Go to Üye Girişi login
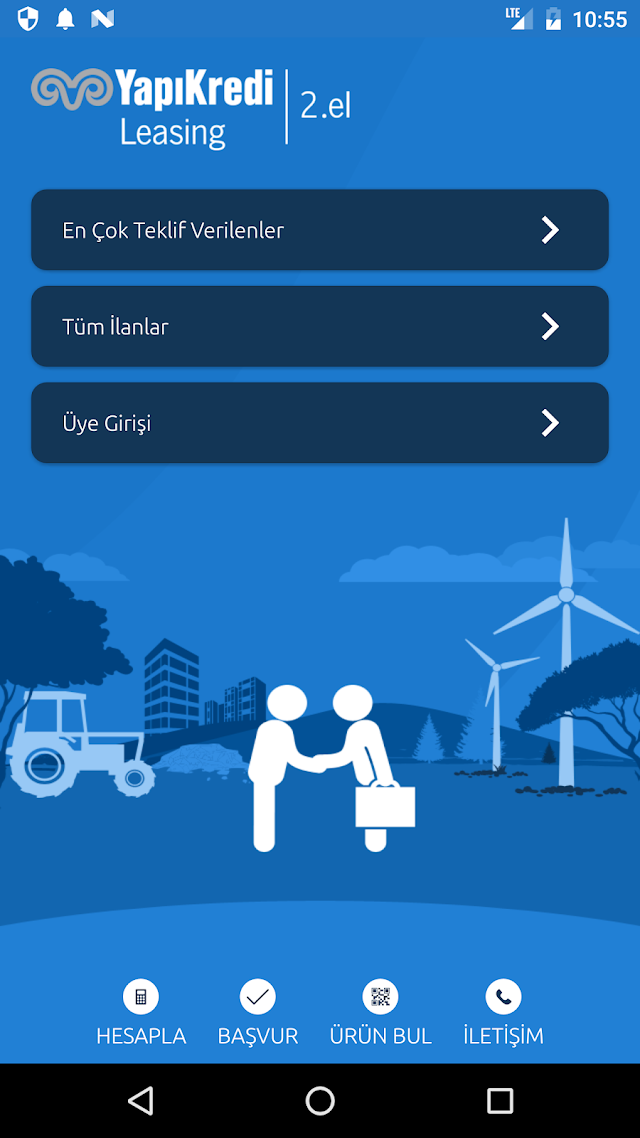640x1138 pixels. click(x=319, y=423)
